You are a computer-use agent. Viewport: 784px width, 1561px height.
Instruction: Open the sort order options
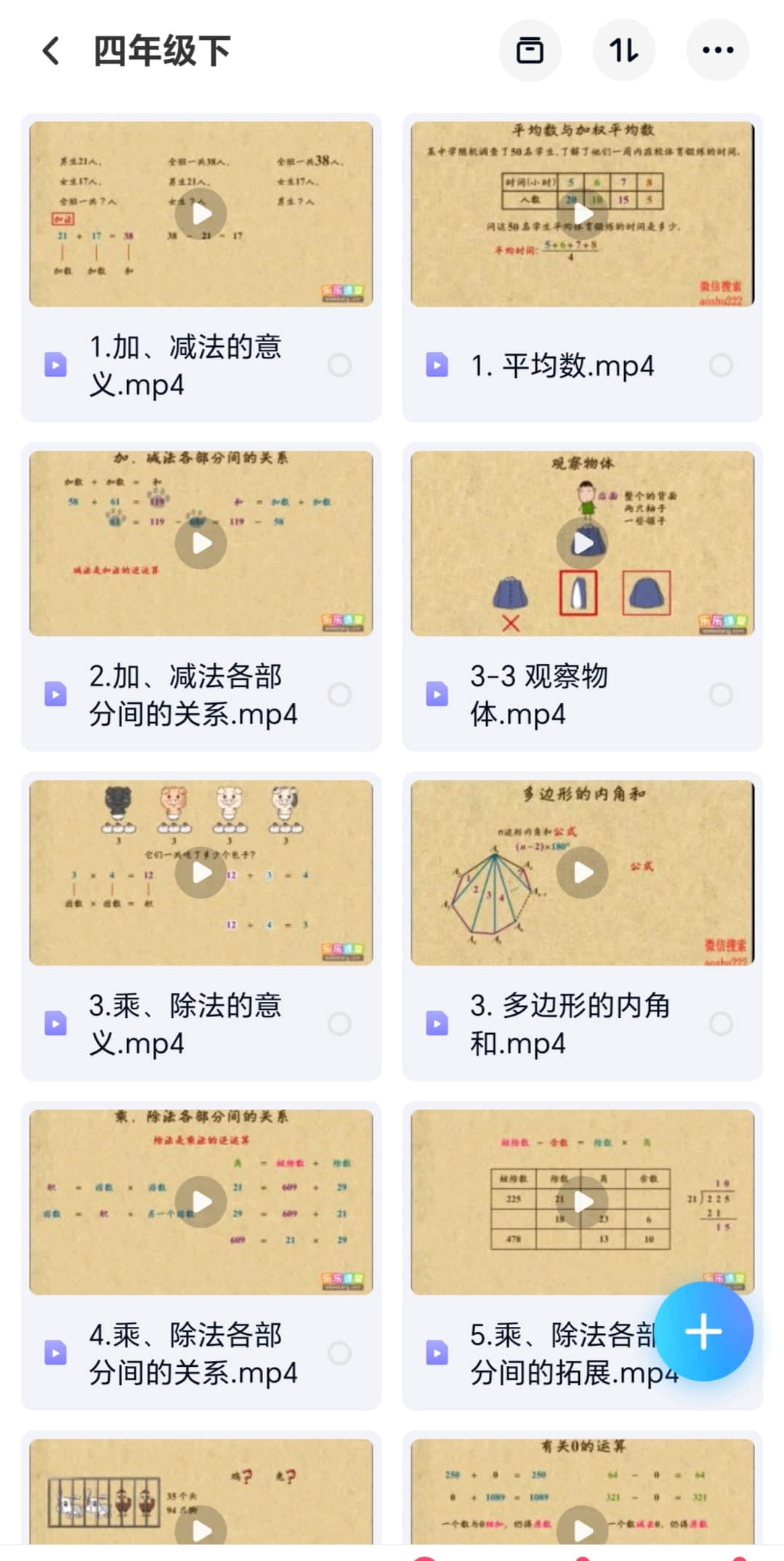coord(623,50)
